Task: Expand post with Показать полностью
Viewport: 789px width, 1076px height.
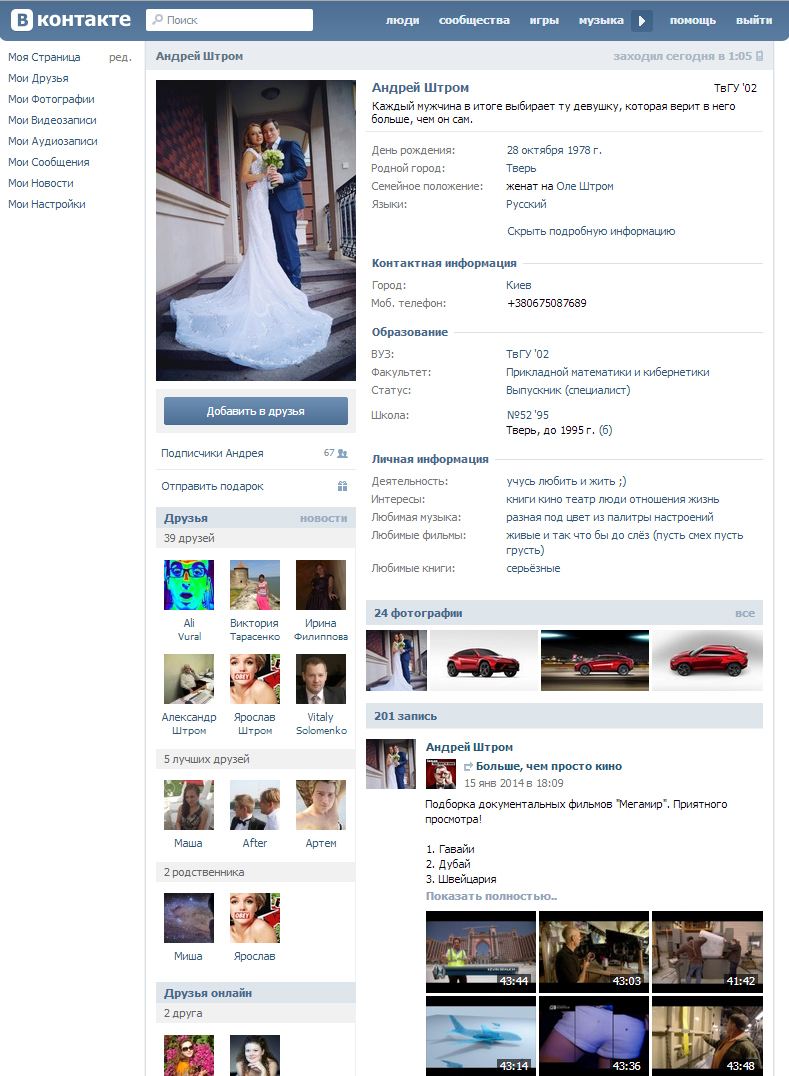Action: (491, 896)
